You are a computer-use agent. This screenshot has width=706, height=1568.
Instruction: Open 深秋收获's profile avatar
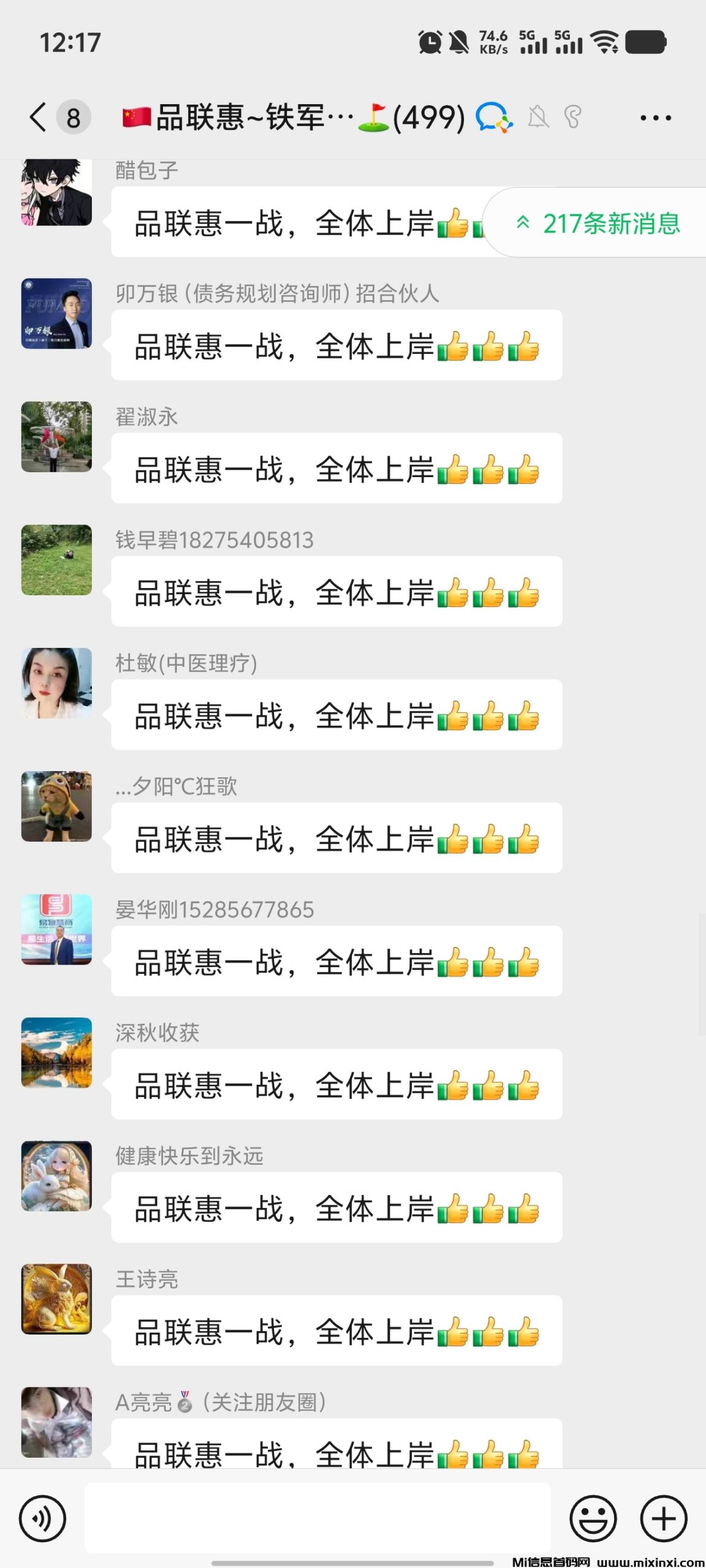56,1052
